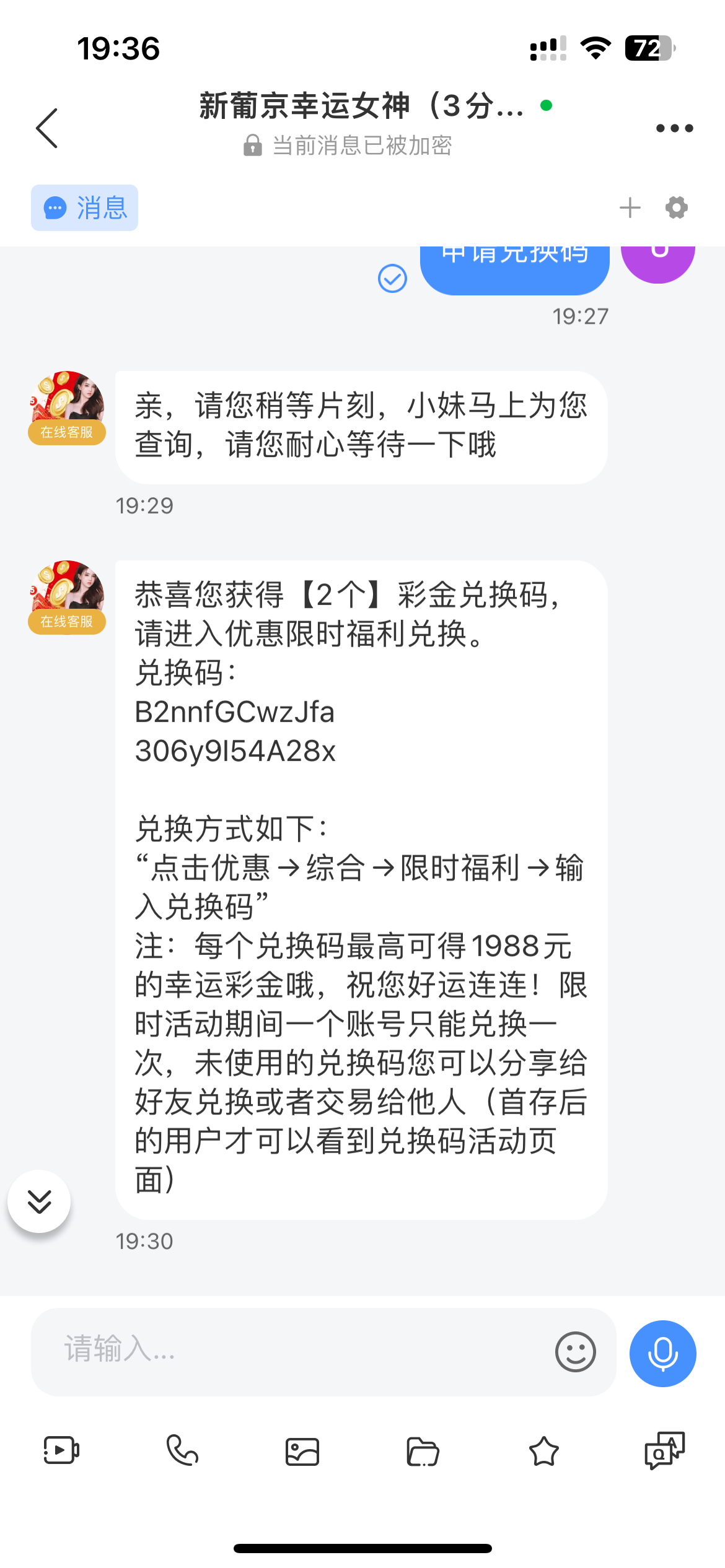Open the emoji picker
Viewport: 725px width, 1568px height.
point(575,1352)
